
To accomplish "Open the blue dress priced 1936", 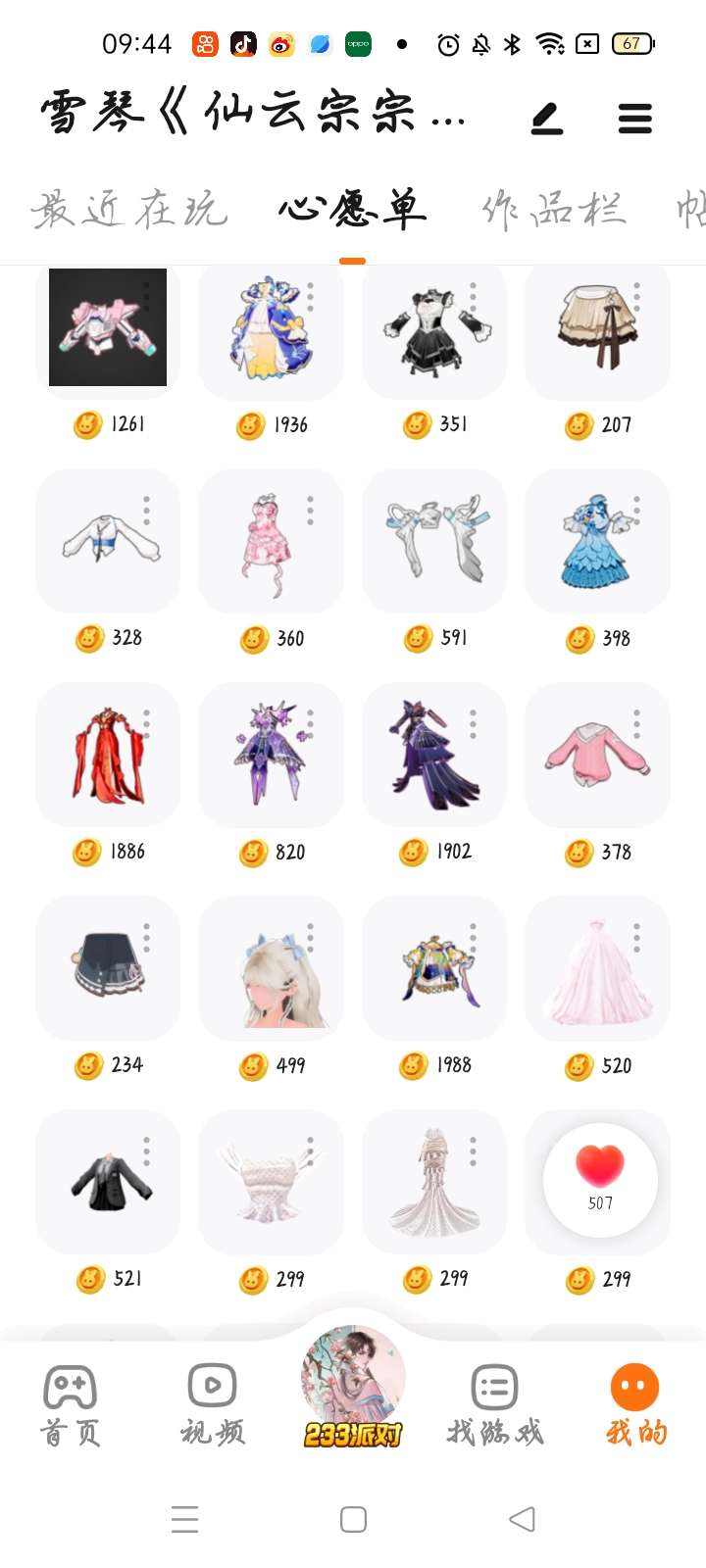I will (271, 328).
